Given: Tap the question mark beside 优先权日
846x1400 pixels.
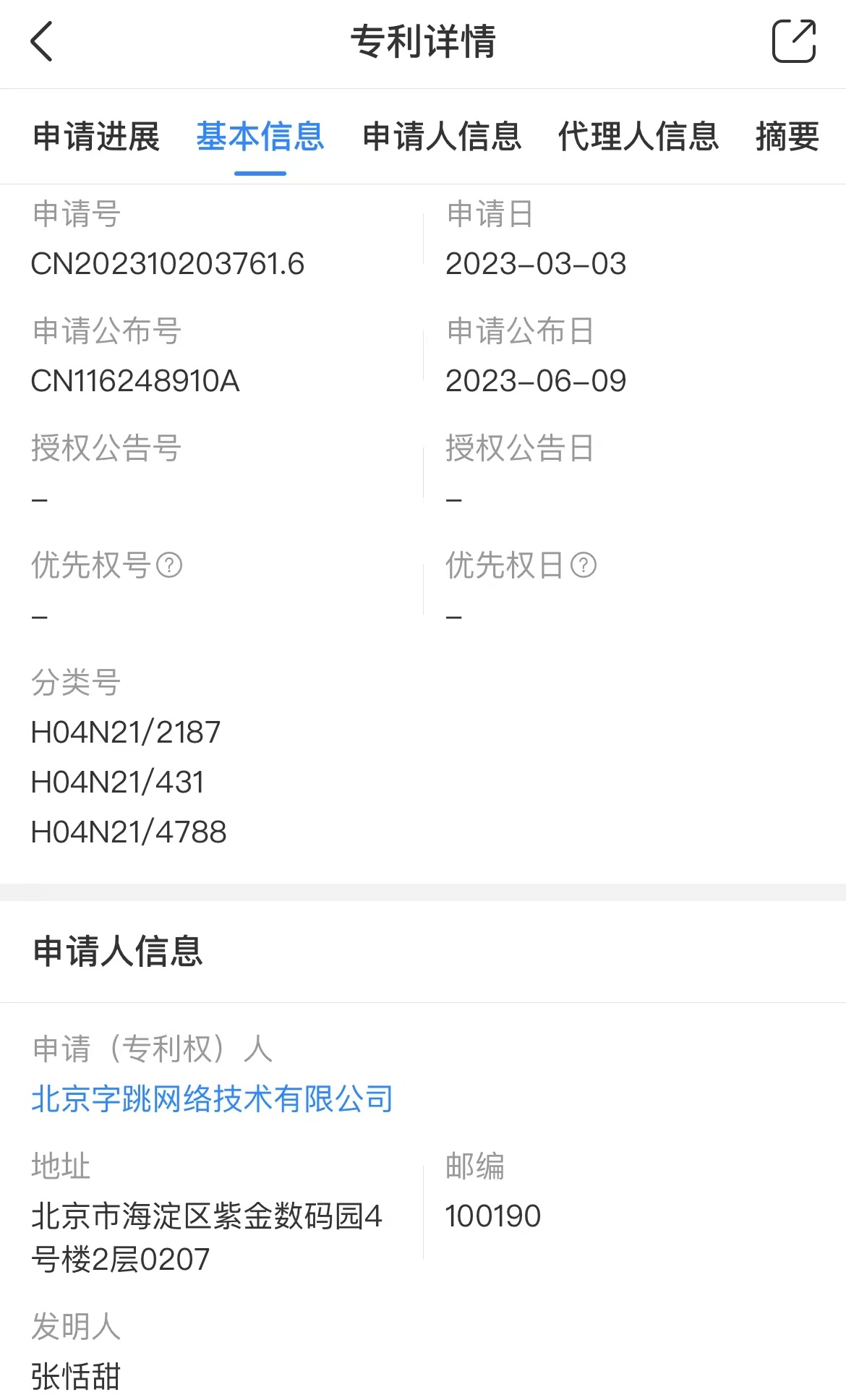Looking at the screenshot, I should (584, 565).
